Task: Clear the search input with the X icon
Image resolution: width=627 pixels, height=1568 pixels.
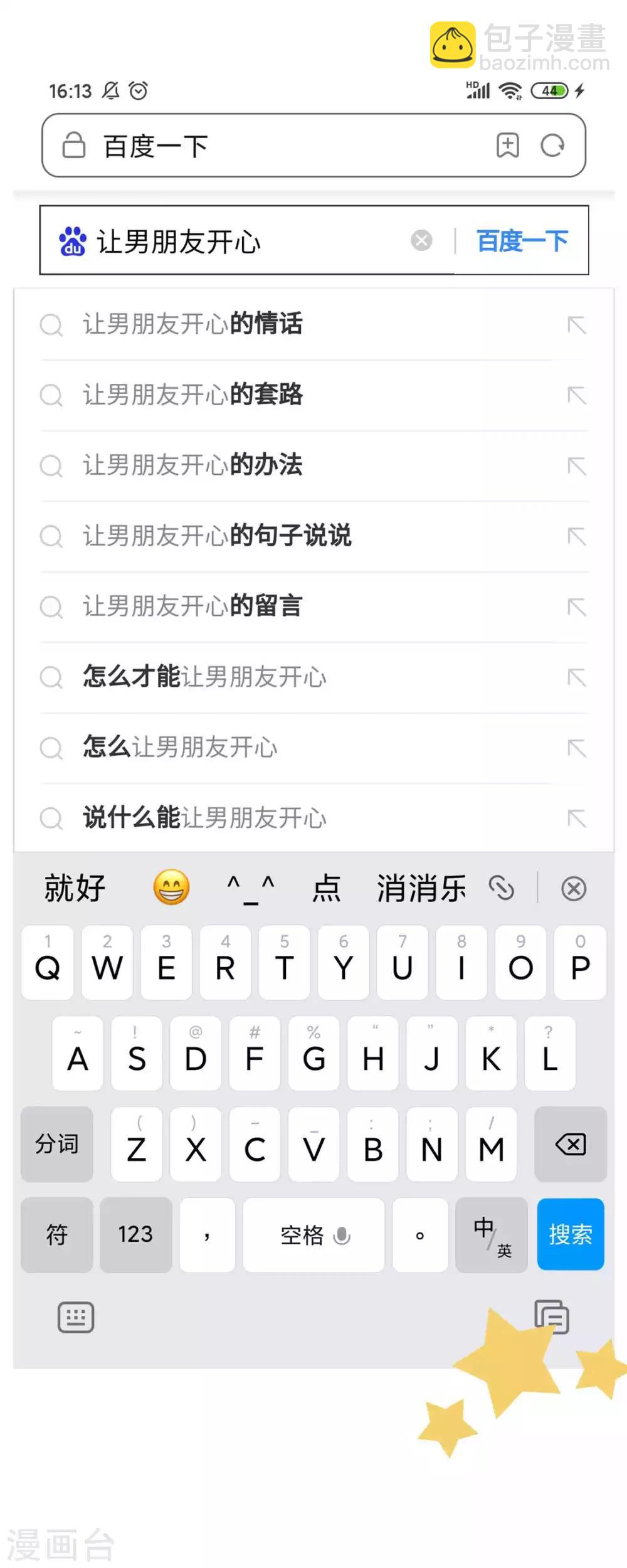Action: (421, 240)
